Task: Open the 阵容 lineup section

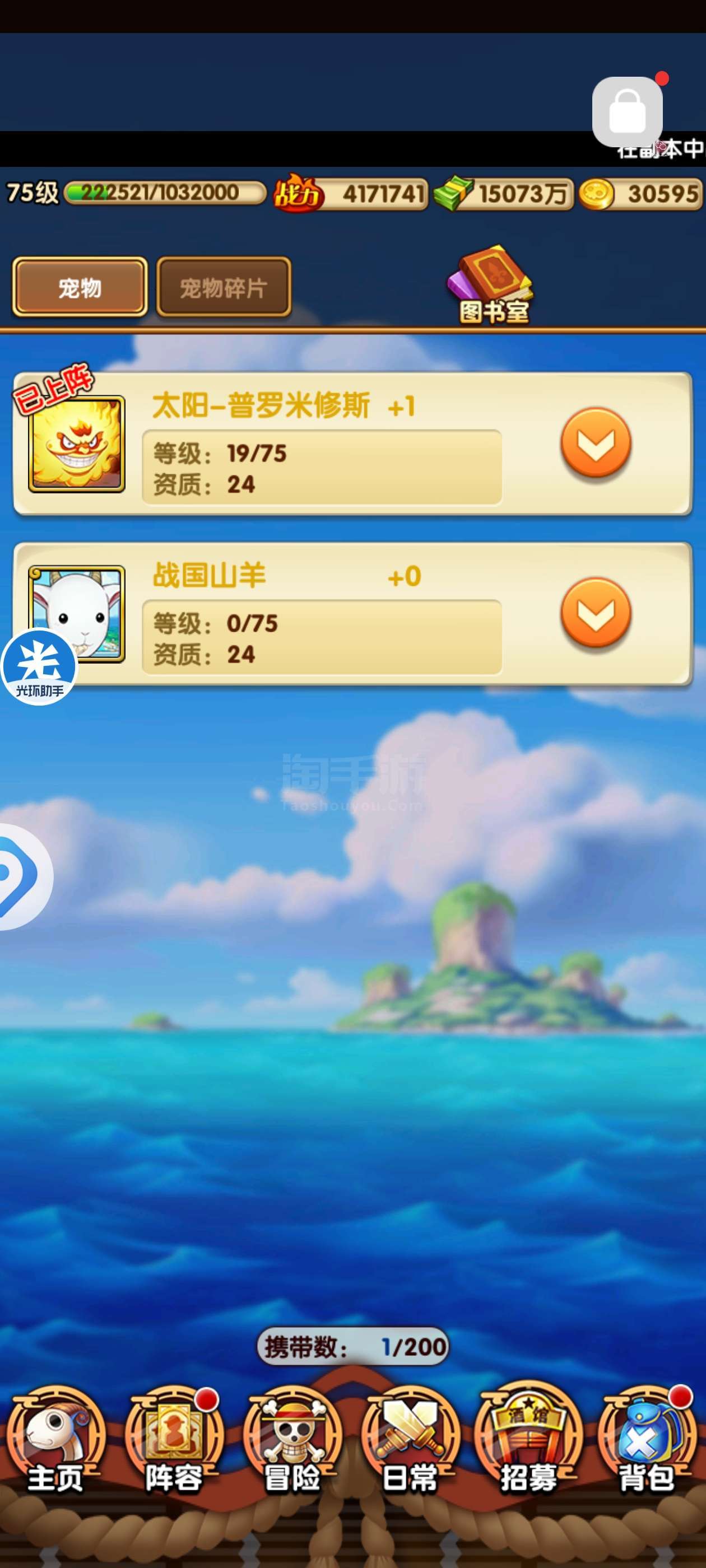Action: point(174,1443)
